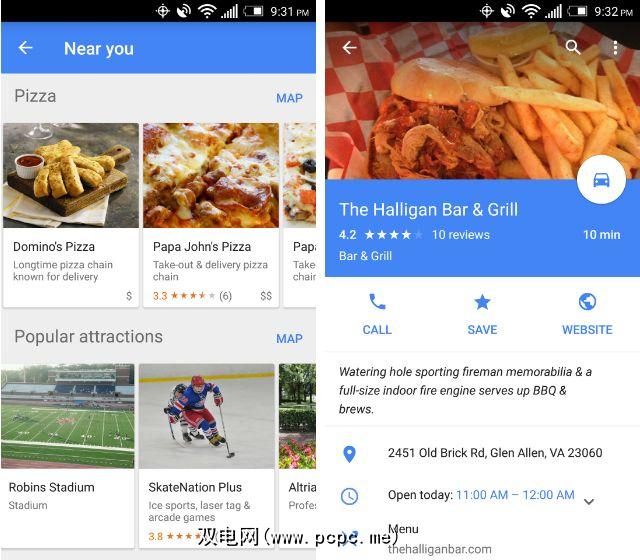Open the three-dot overflow menu
This screenshot has height=560, width=640.
(615, 48)
